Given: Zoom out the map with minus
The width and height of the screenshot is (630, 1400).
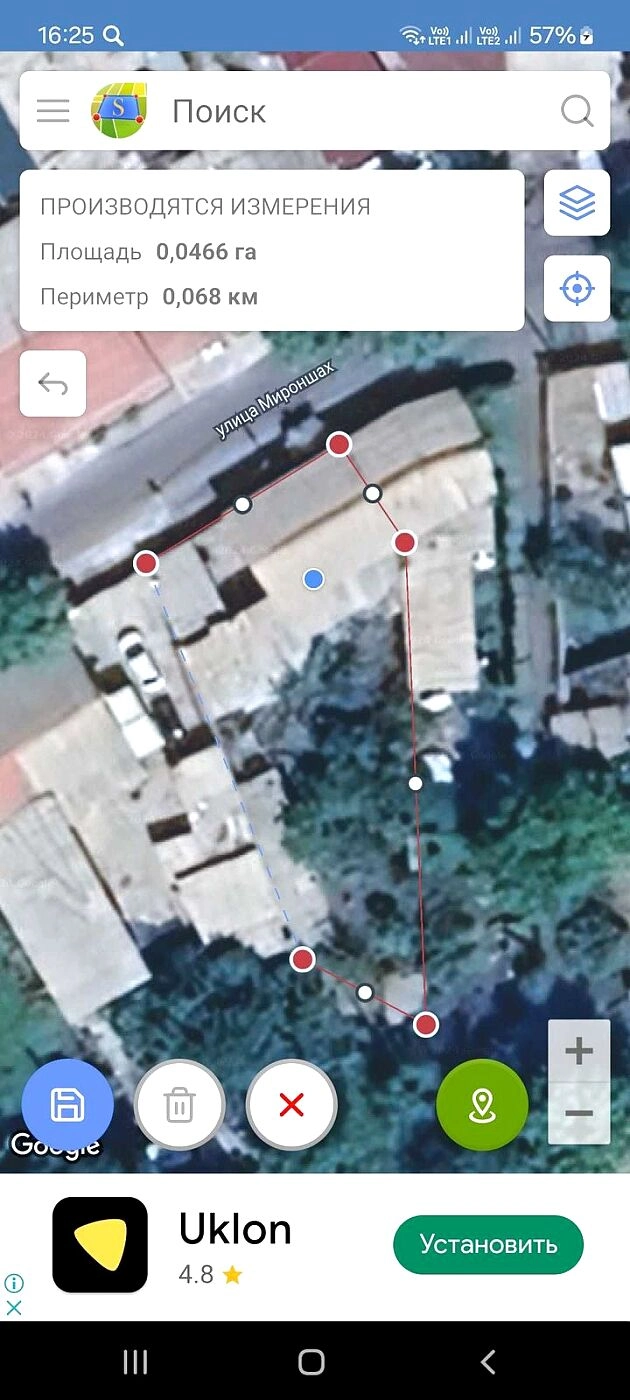Looking at the screenshot, I should click(579, 1113).
